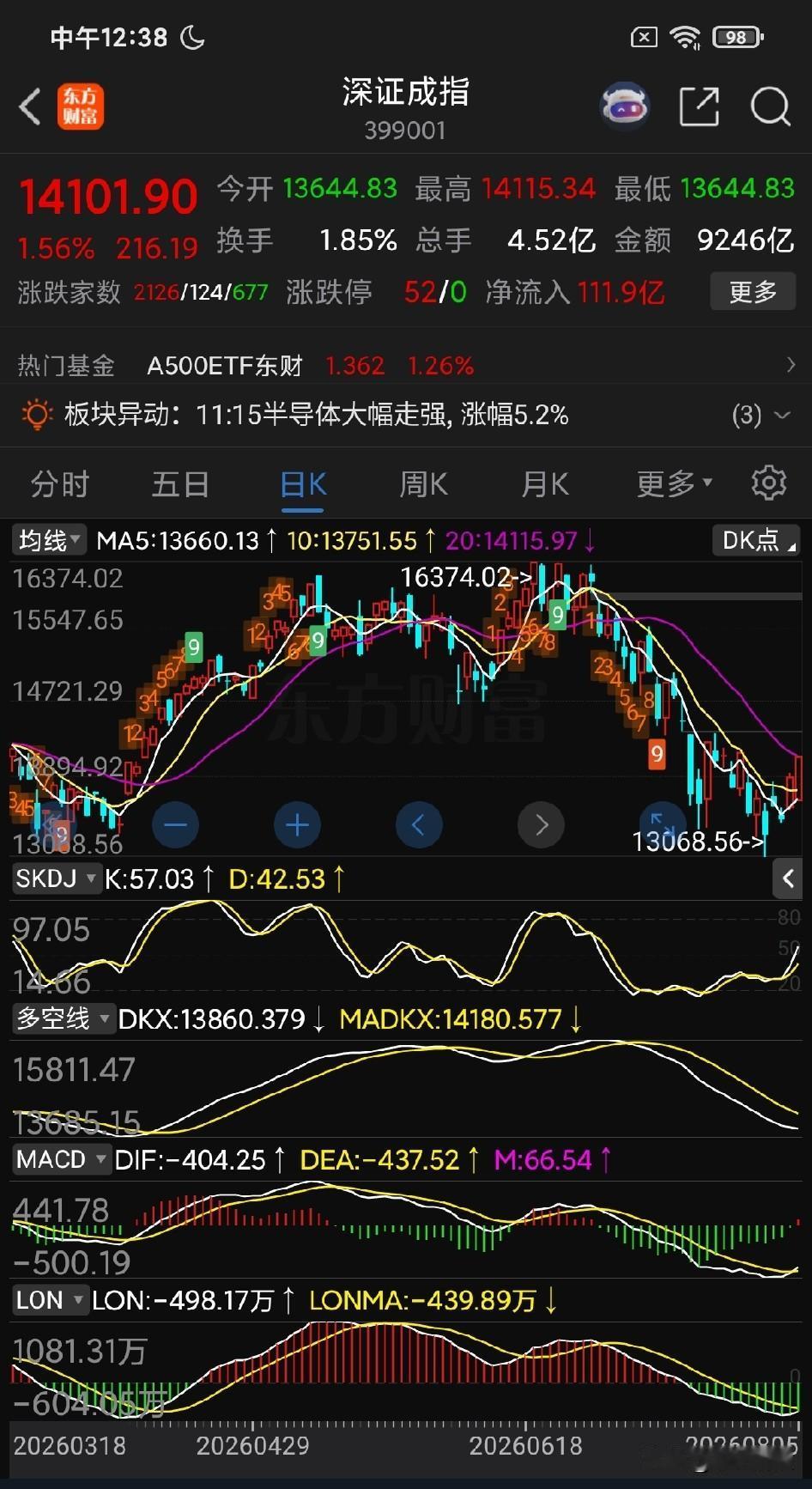812x1489 pixels.
Task: Open search with the magnifier icon
Action: pyautogui.click(x=770, y=107)
